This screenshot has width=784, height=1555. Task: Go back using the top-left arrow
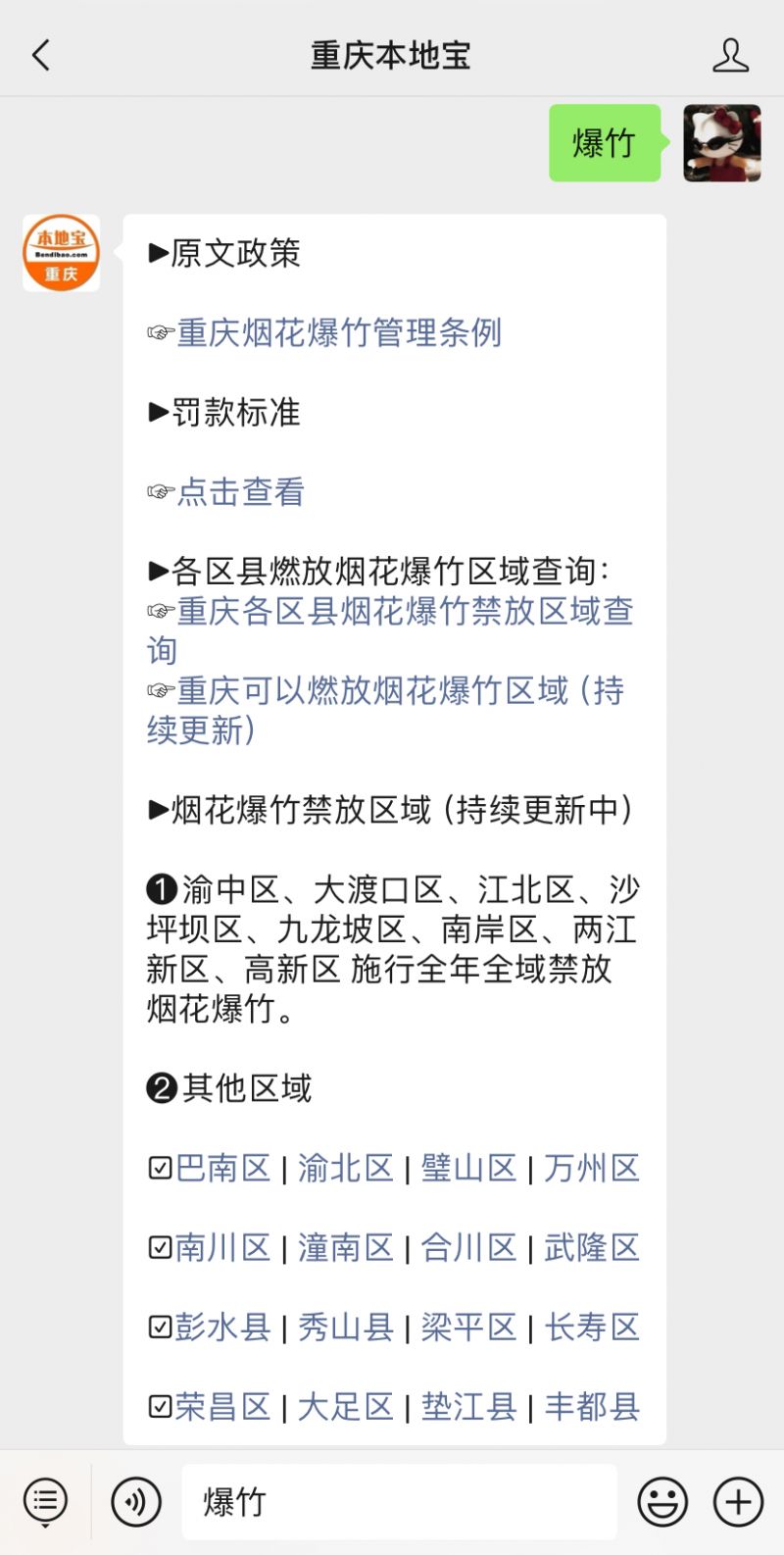click(x=41, y=56)
